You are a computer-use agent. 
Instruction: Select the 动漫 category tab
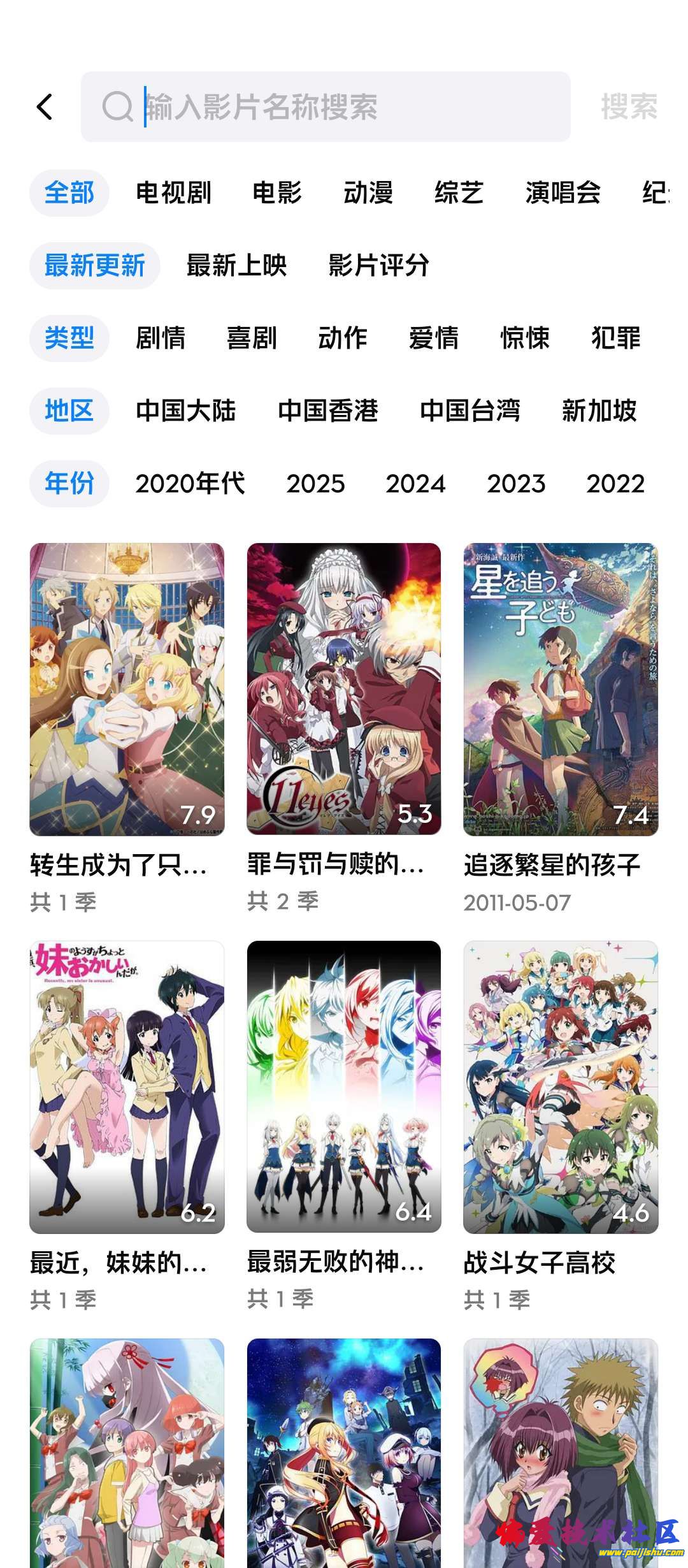coord(368,193)
